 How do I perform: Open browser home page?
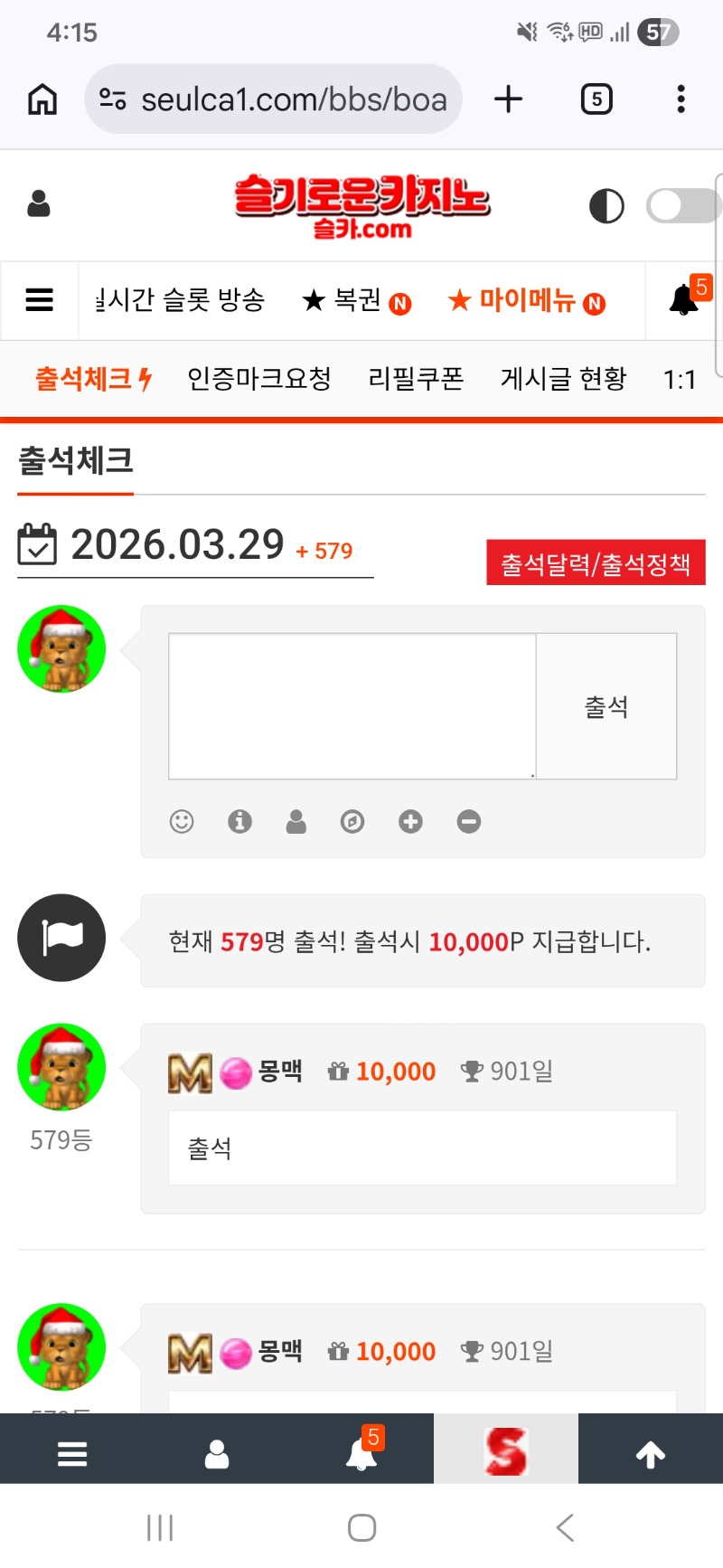tap(42, 99)
